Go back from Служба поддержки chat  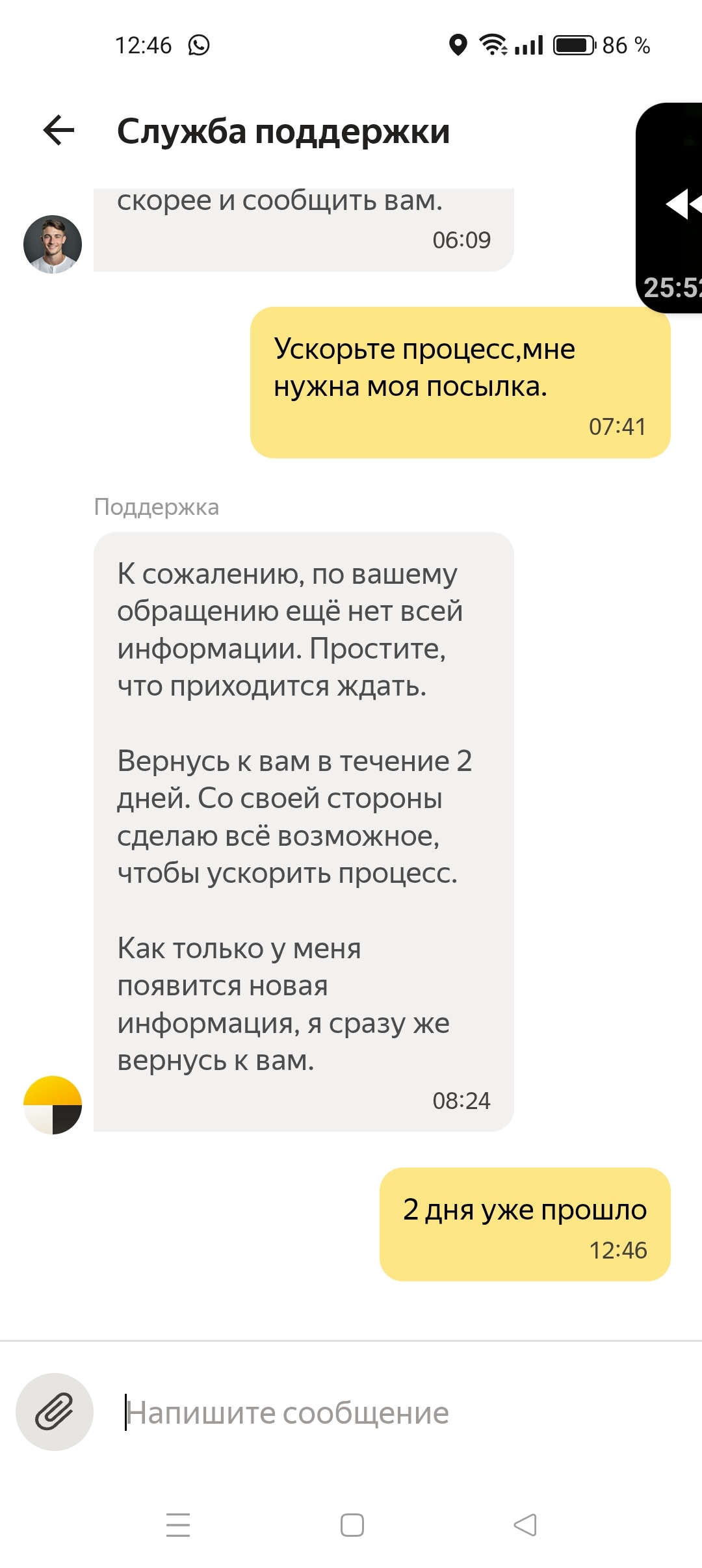(59, 131)
